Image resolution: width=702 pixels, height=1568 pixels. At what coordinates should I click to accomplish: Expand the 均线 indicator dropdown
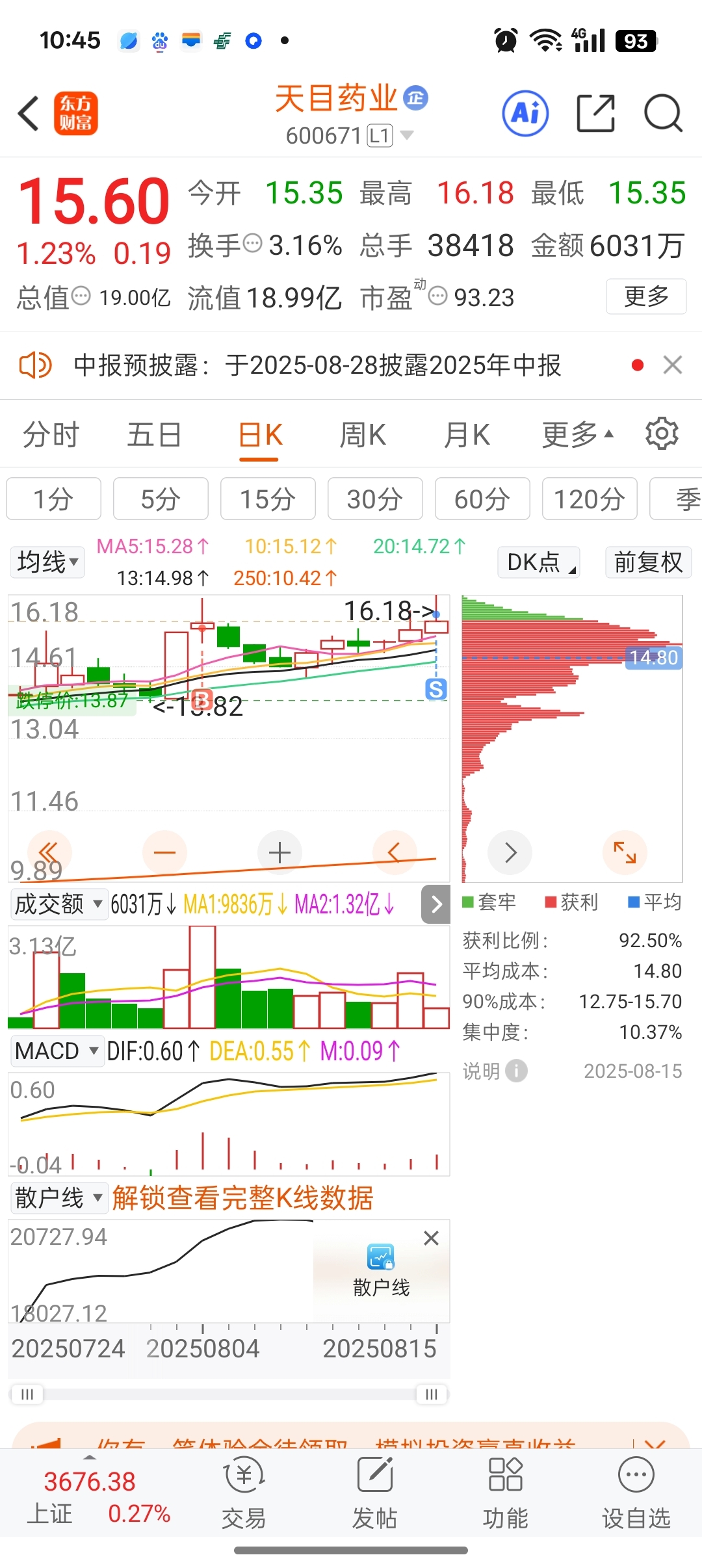[x=47, y=562]
